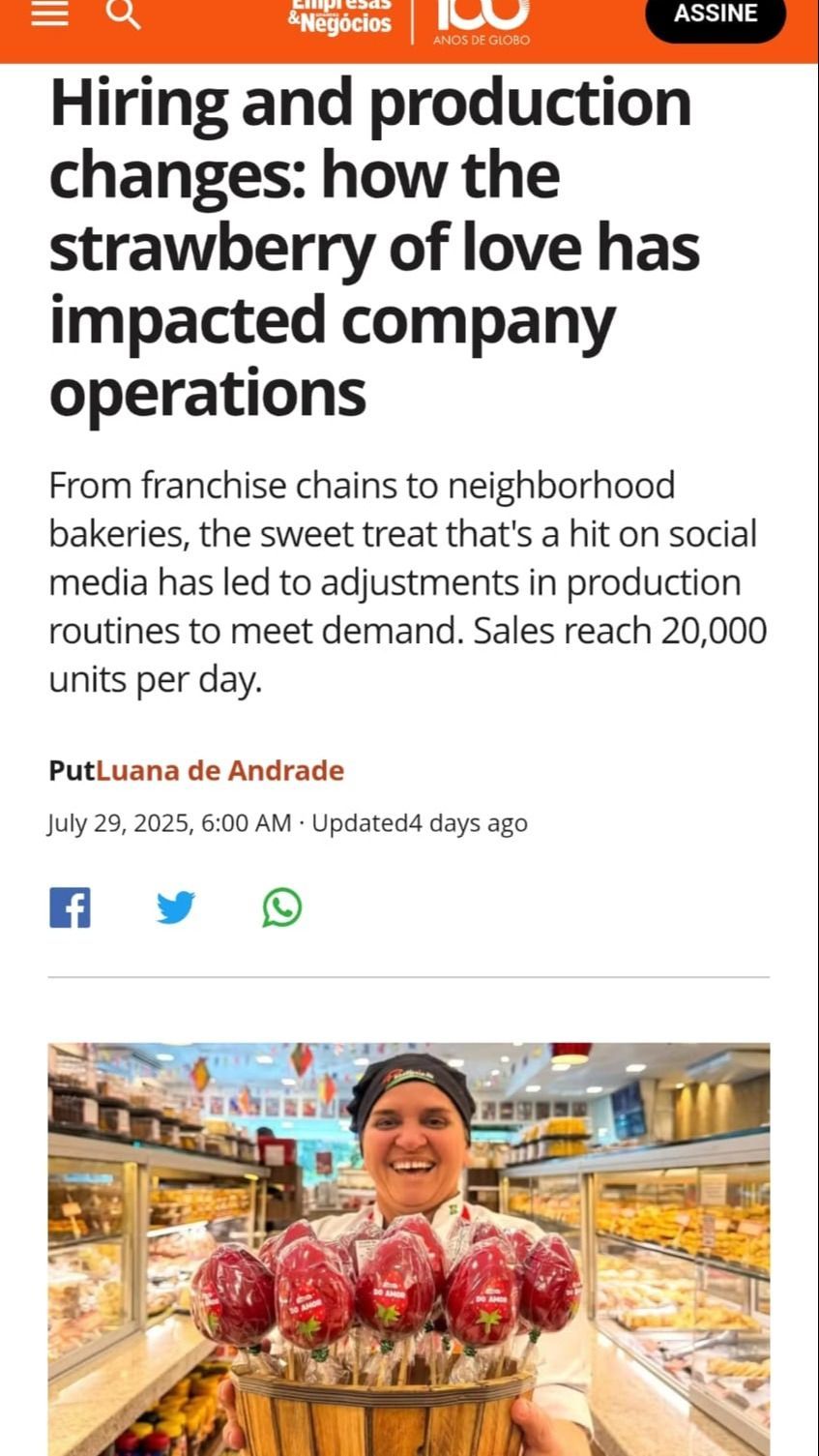Share article via WhatsApp
Viewport: 819px width, 1456px height.
point(281,907)
